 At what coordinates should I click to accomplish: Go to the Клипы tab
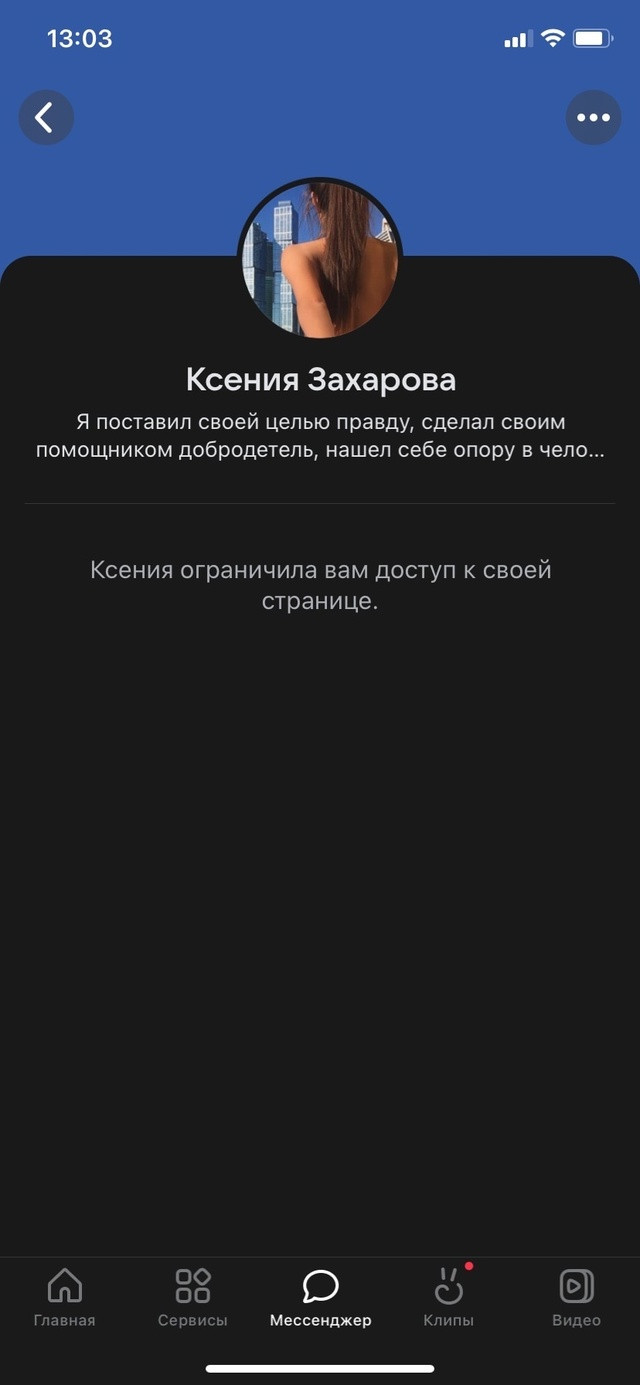(x=448, y=1297)
